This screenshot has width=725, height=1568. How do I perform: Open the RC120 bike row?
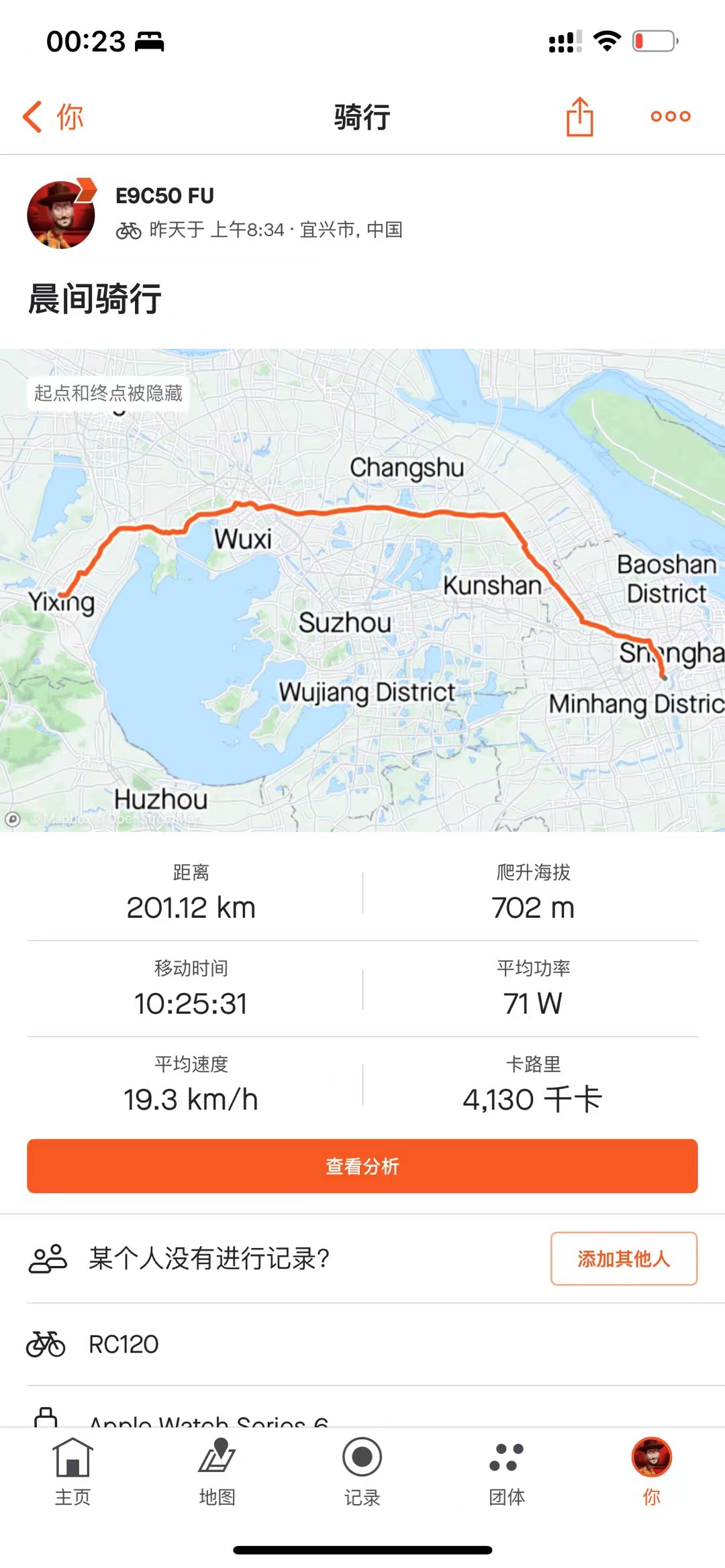(362, 1345)
